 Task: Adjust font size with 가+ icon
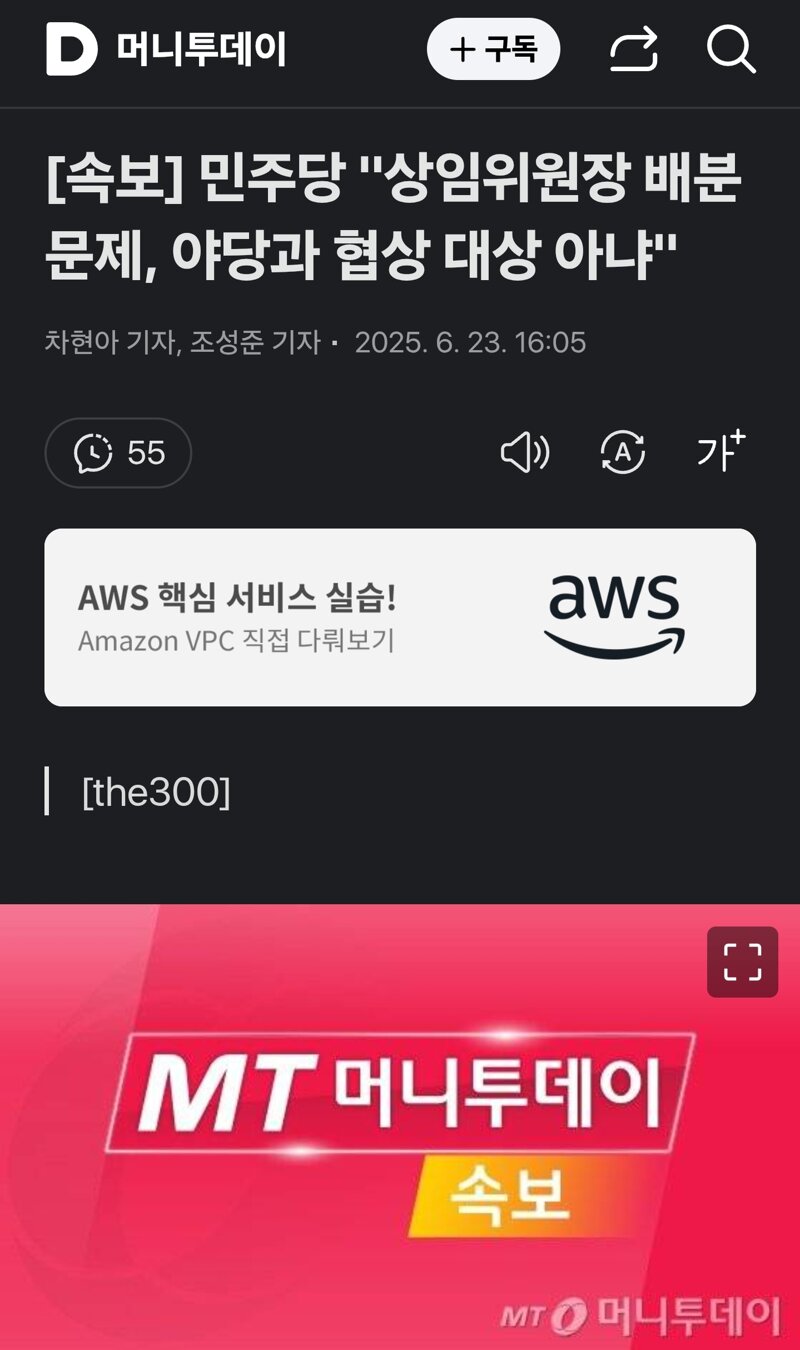point(721,452)
